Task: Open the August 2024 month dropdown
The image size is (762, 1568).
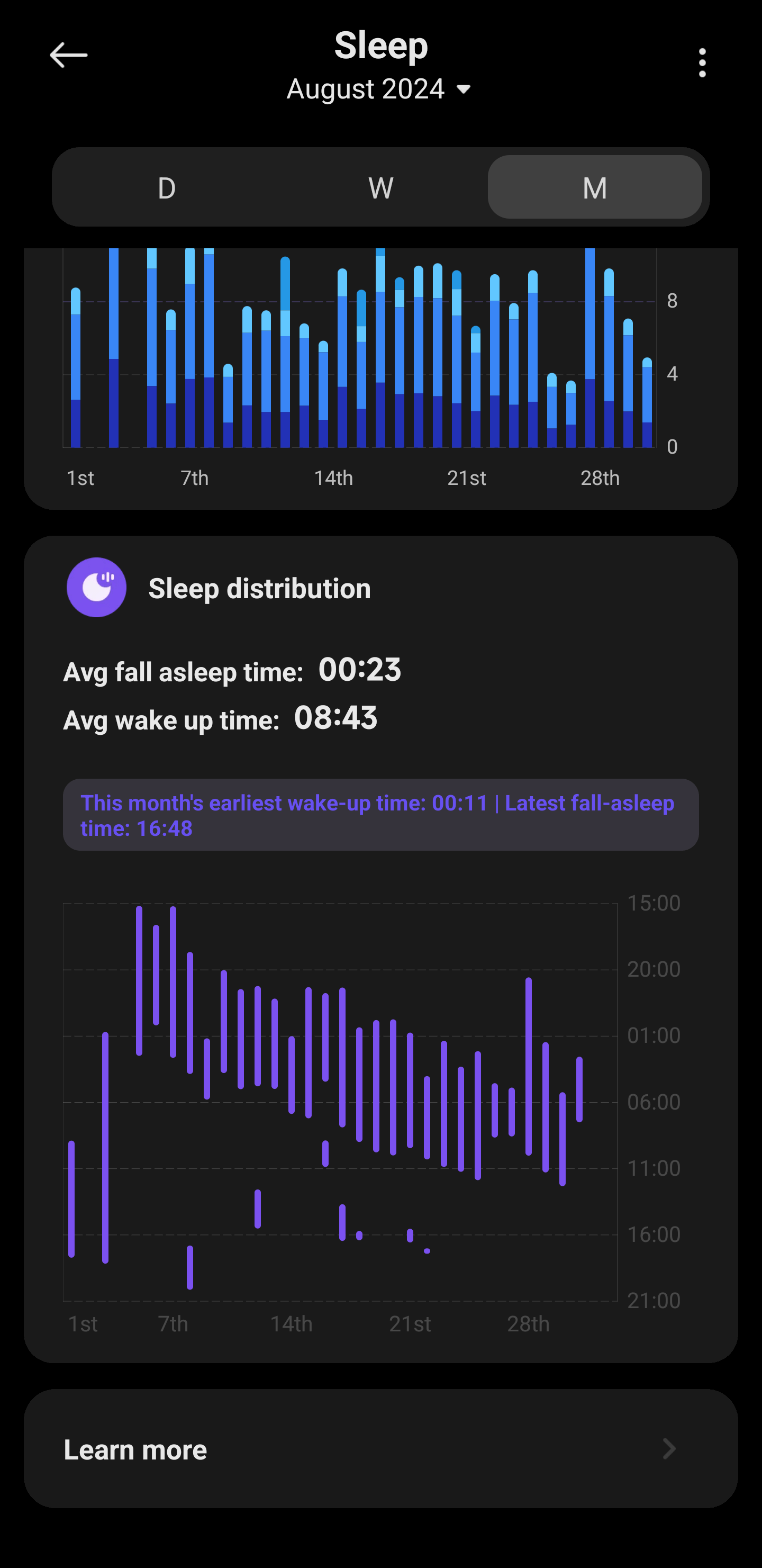Action: 379,89
